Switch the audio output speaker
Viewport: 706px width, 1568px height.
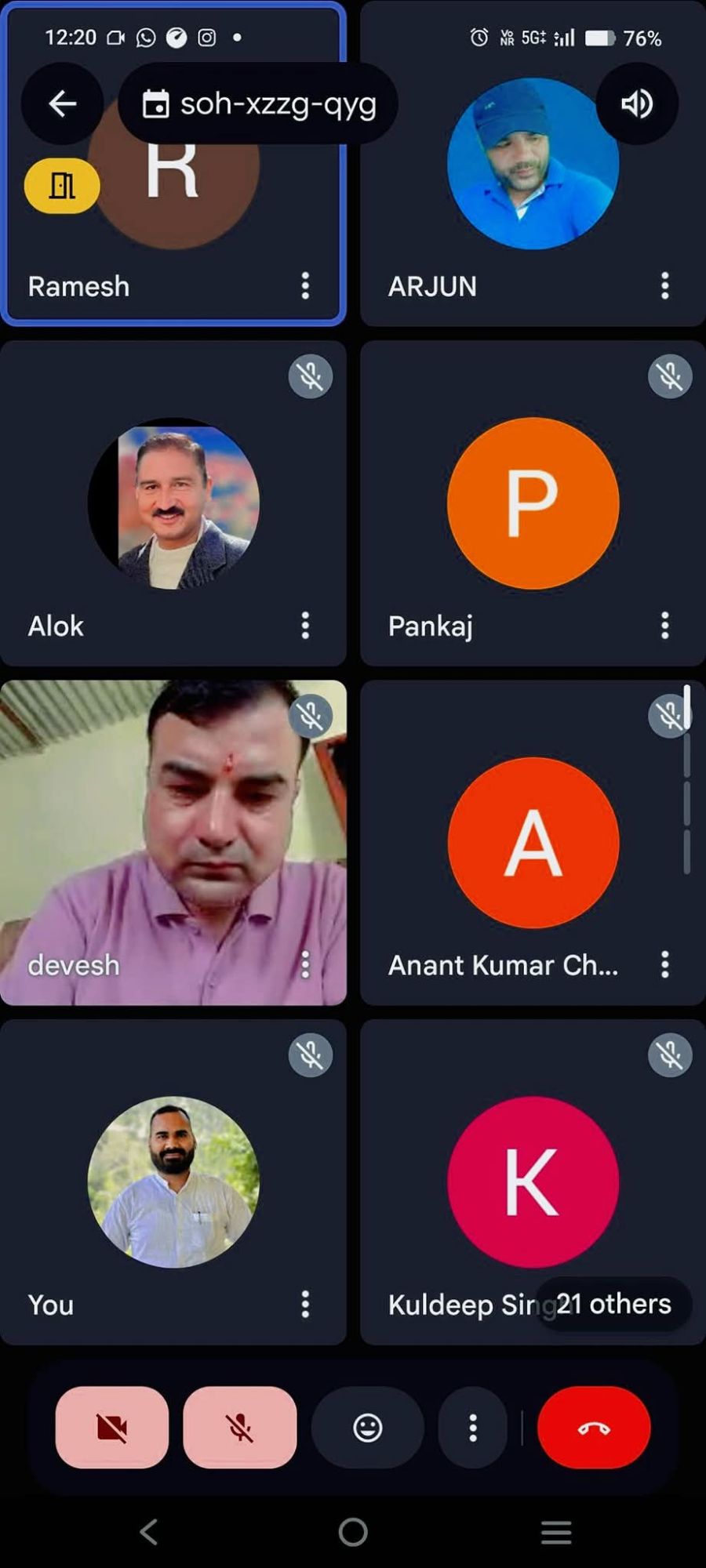(636, 103)
